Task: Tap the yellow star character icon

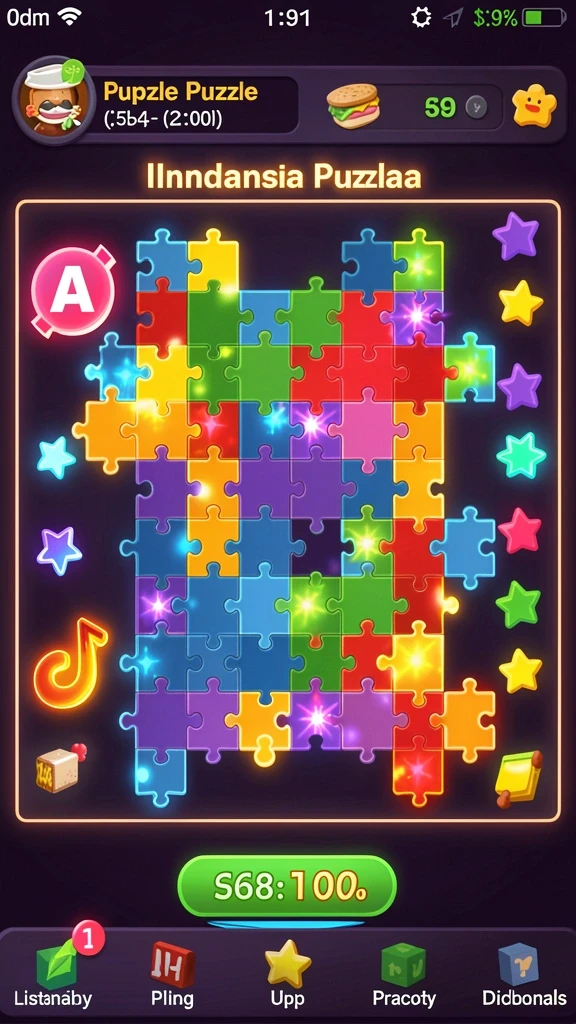Action: (534, 106)
